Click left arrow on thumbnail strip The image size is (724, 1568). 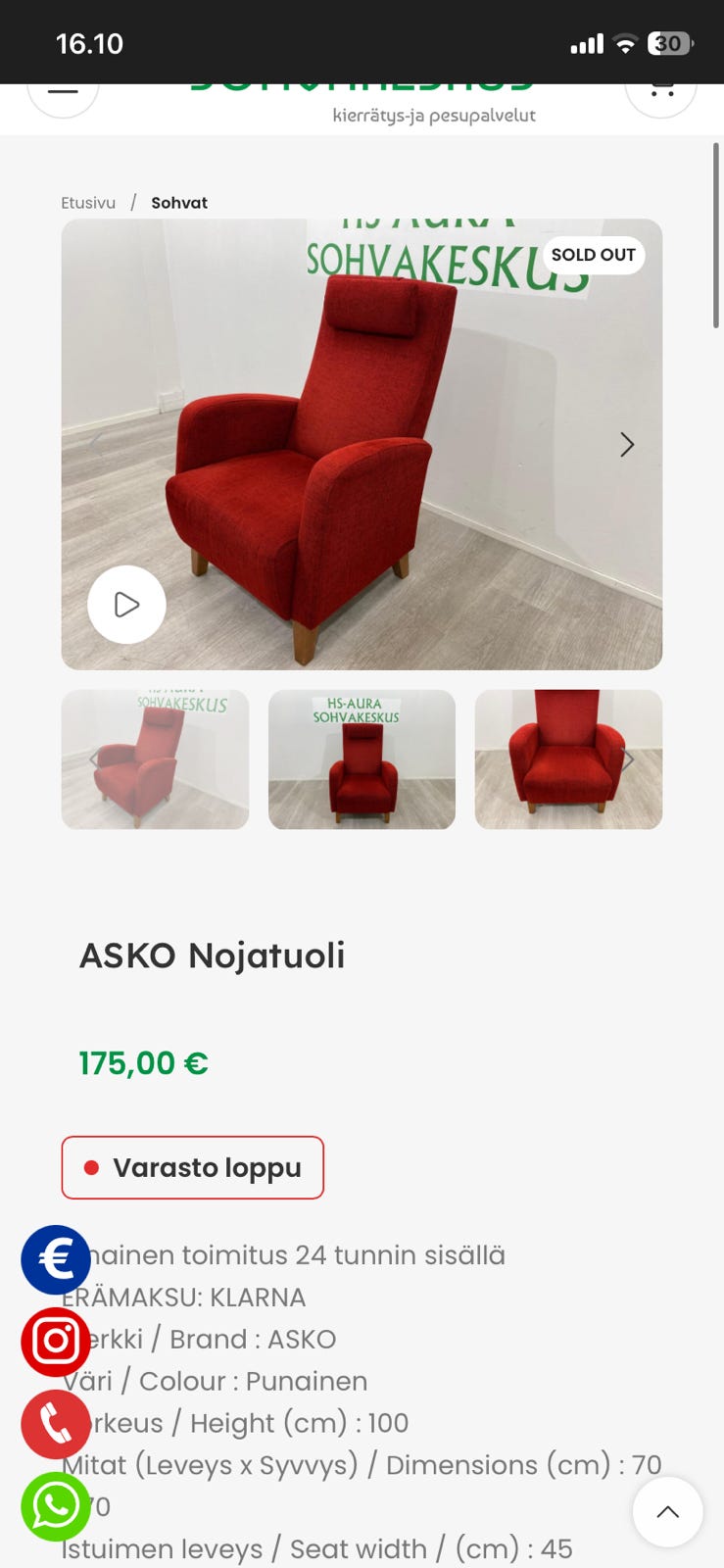click(x=93, y=759)
